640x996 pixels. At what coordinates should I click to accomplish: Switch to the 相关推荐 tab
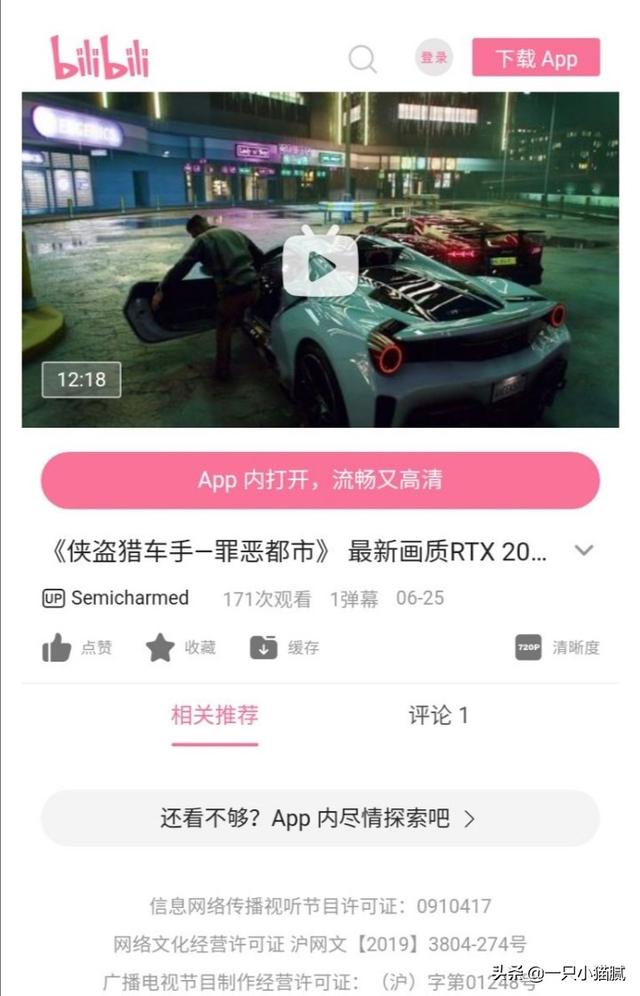coord(214,715)
